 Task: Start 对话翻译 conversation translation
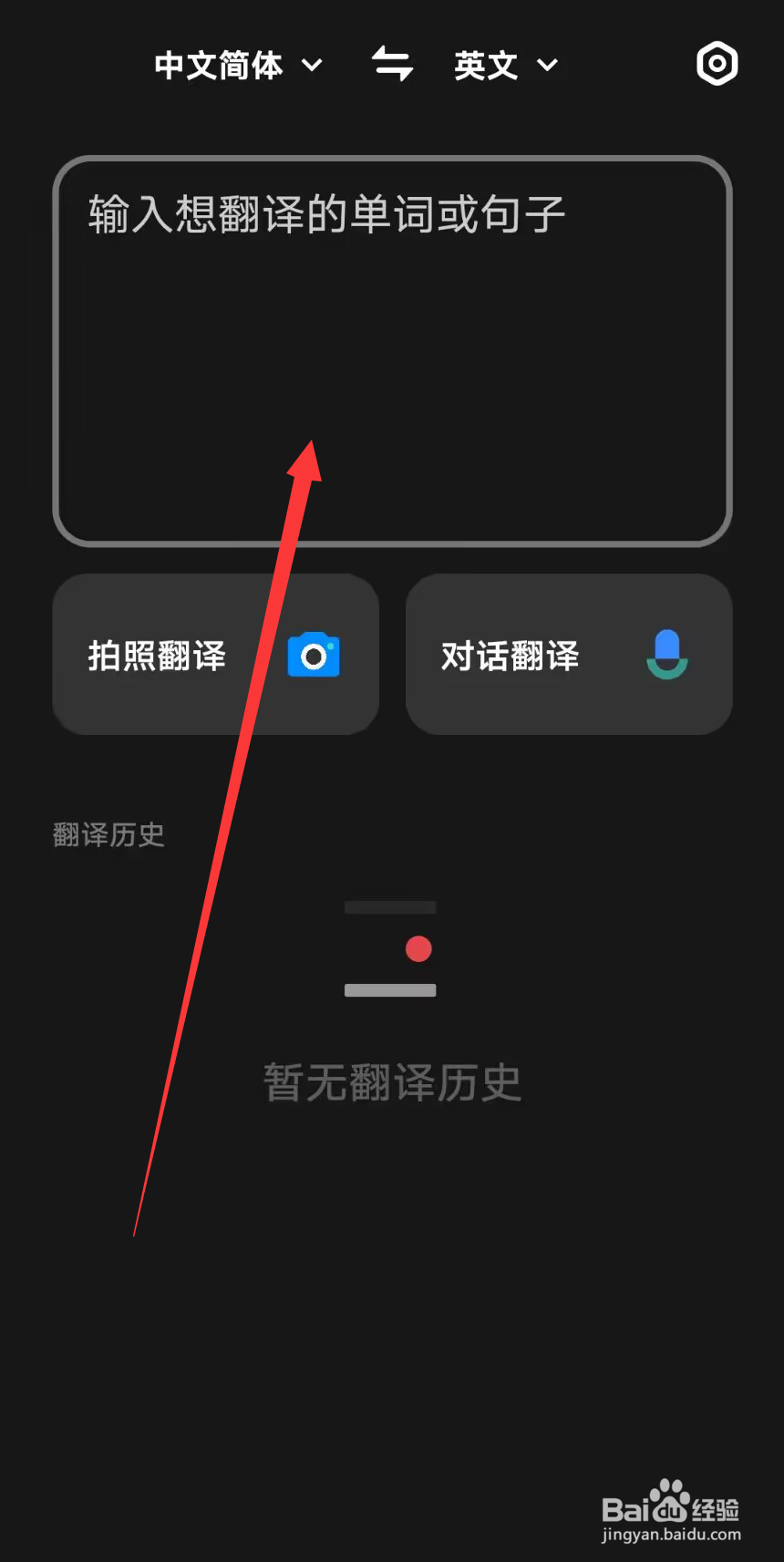click(568, 655)
